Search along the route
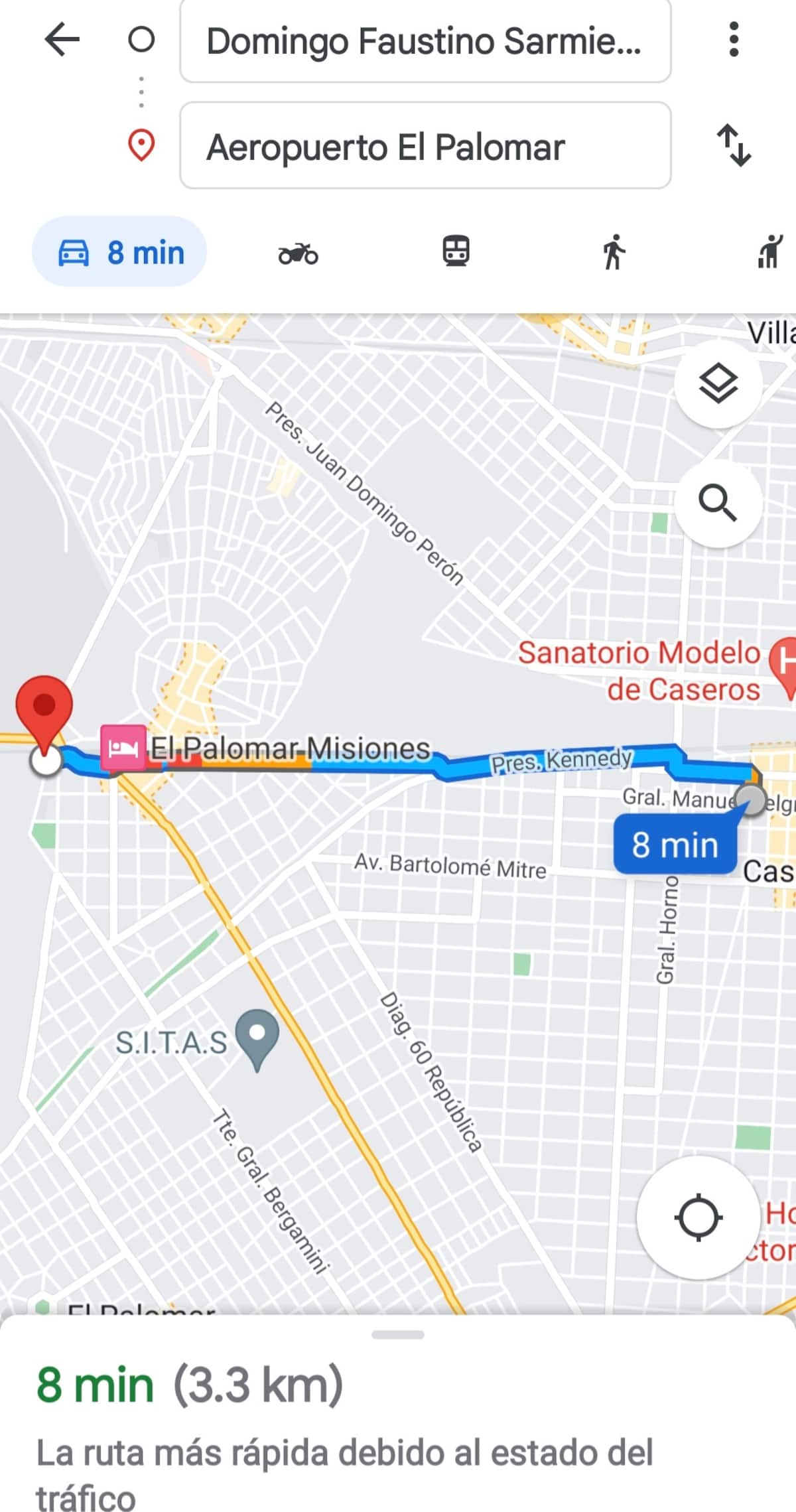Viewport: 796px width, 1512px height. [x=718, y=503]
